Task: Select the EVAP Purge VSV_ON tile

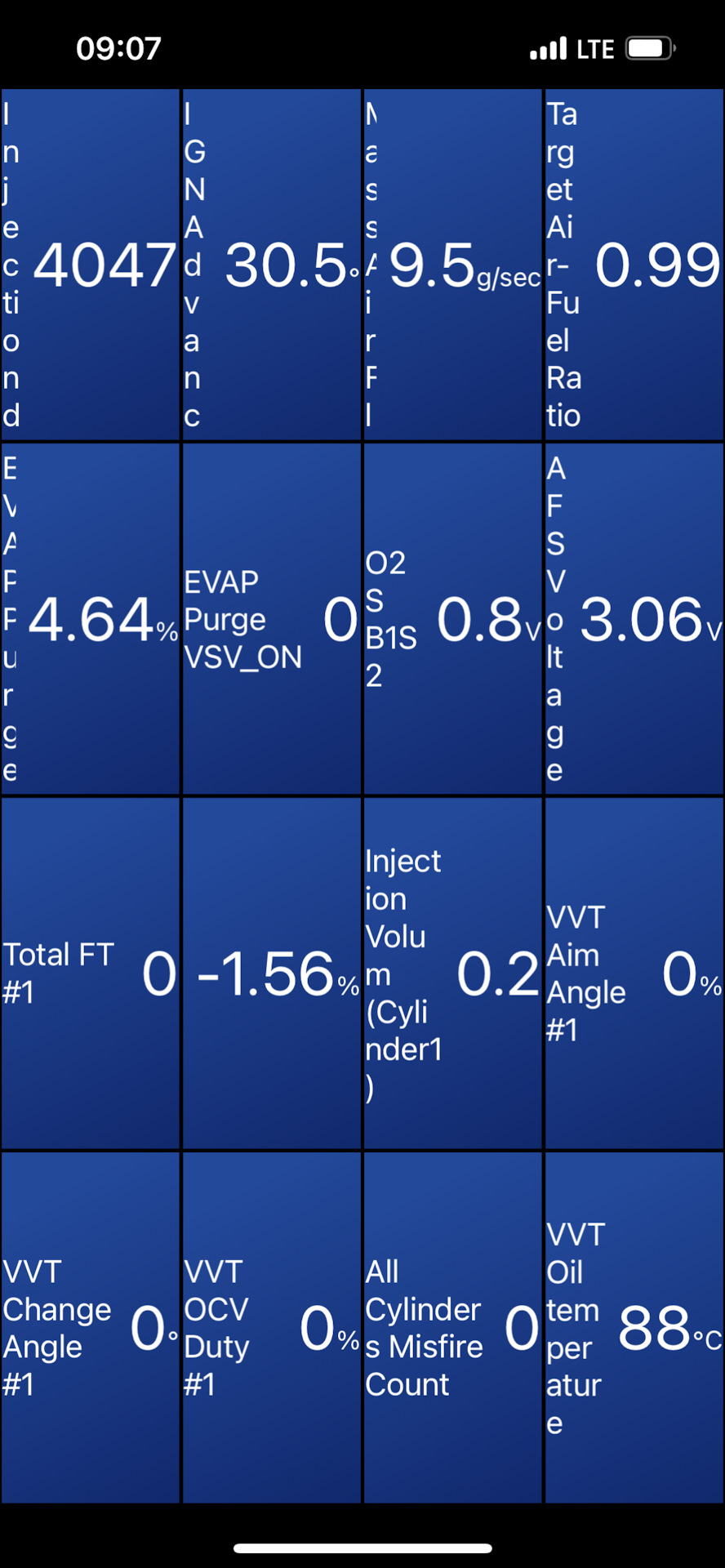Action: [272, 619]
